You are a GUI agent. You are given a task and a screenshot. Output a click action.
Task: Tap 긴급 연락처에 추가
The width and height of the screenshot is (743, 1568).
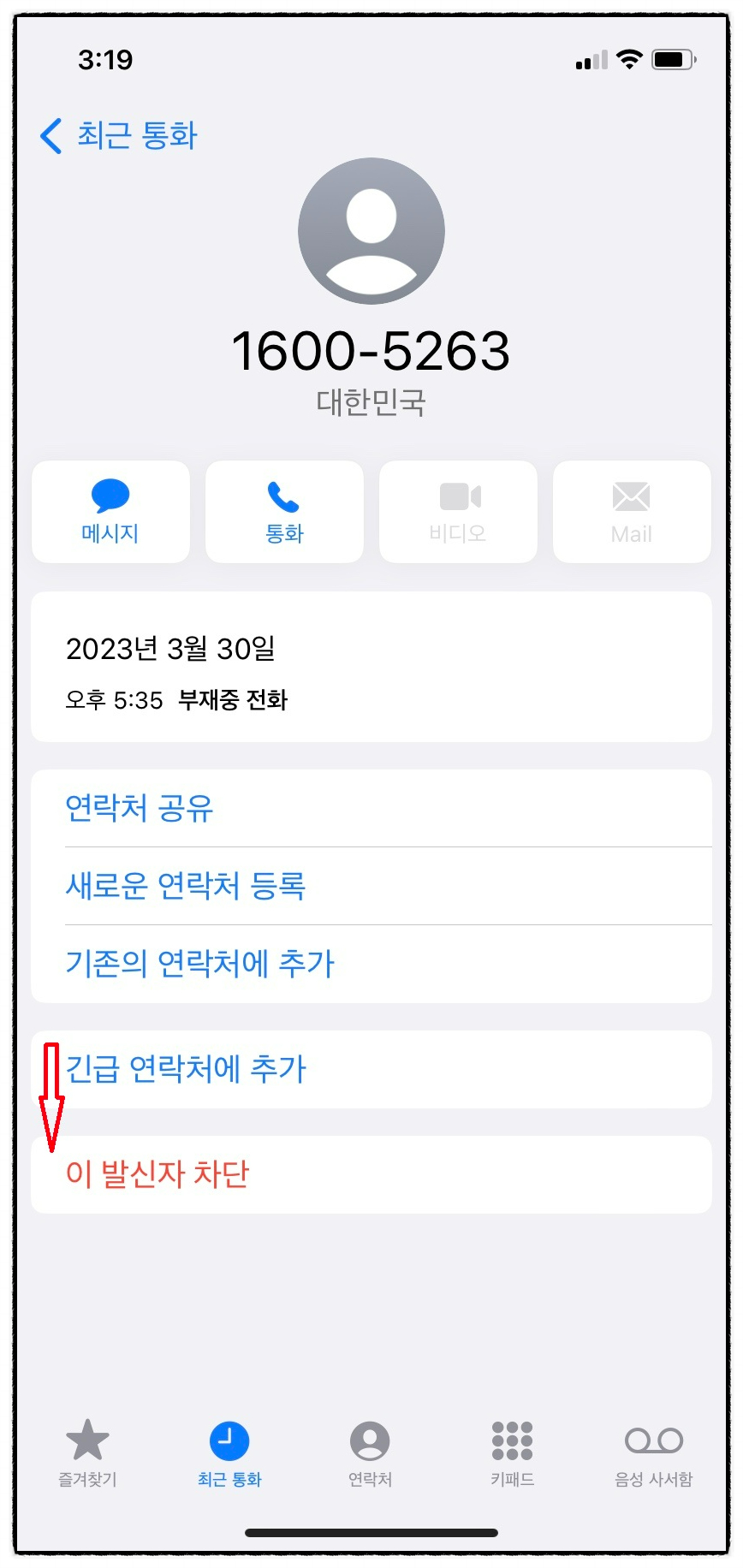coord(371,1069)
